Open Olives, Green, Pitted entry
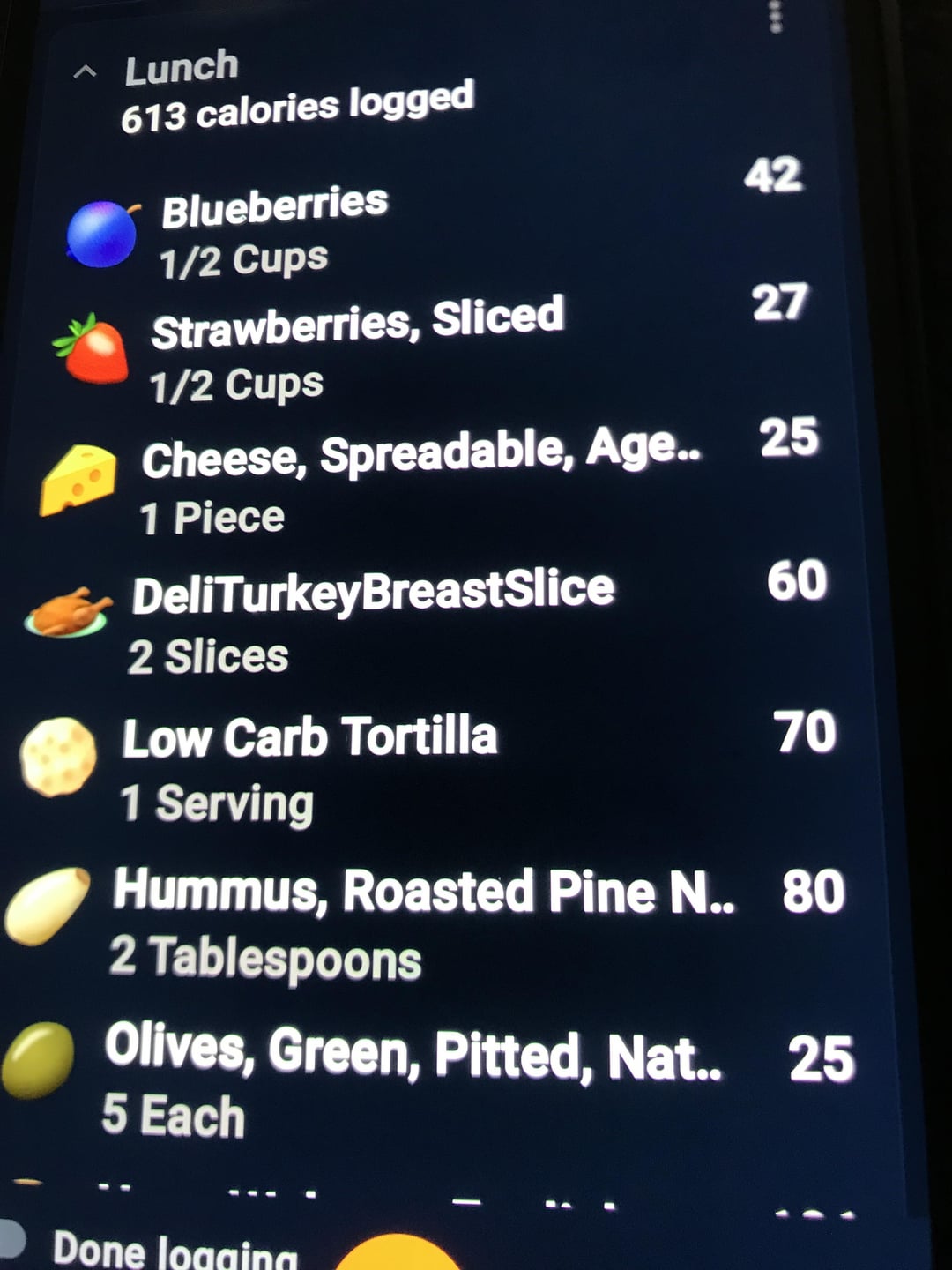 click(x=413, y=1055)
